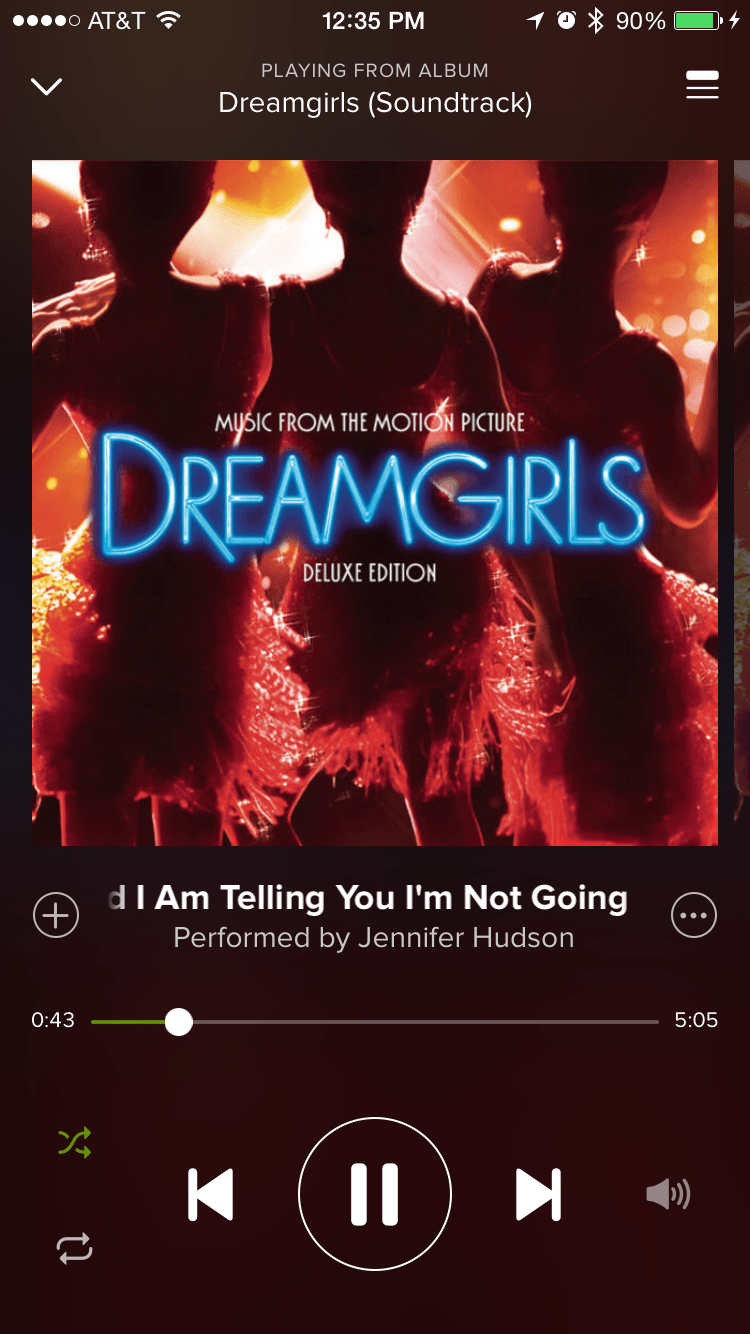
Task: Turn off shuffle mode
Action: click(75, 1142)
